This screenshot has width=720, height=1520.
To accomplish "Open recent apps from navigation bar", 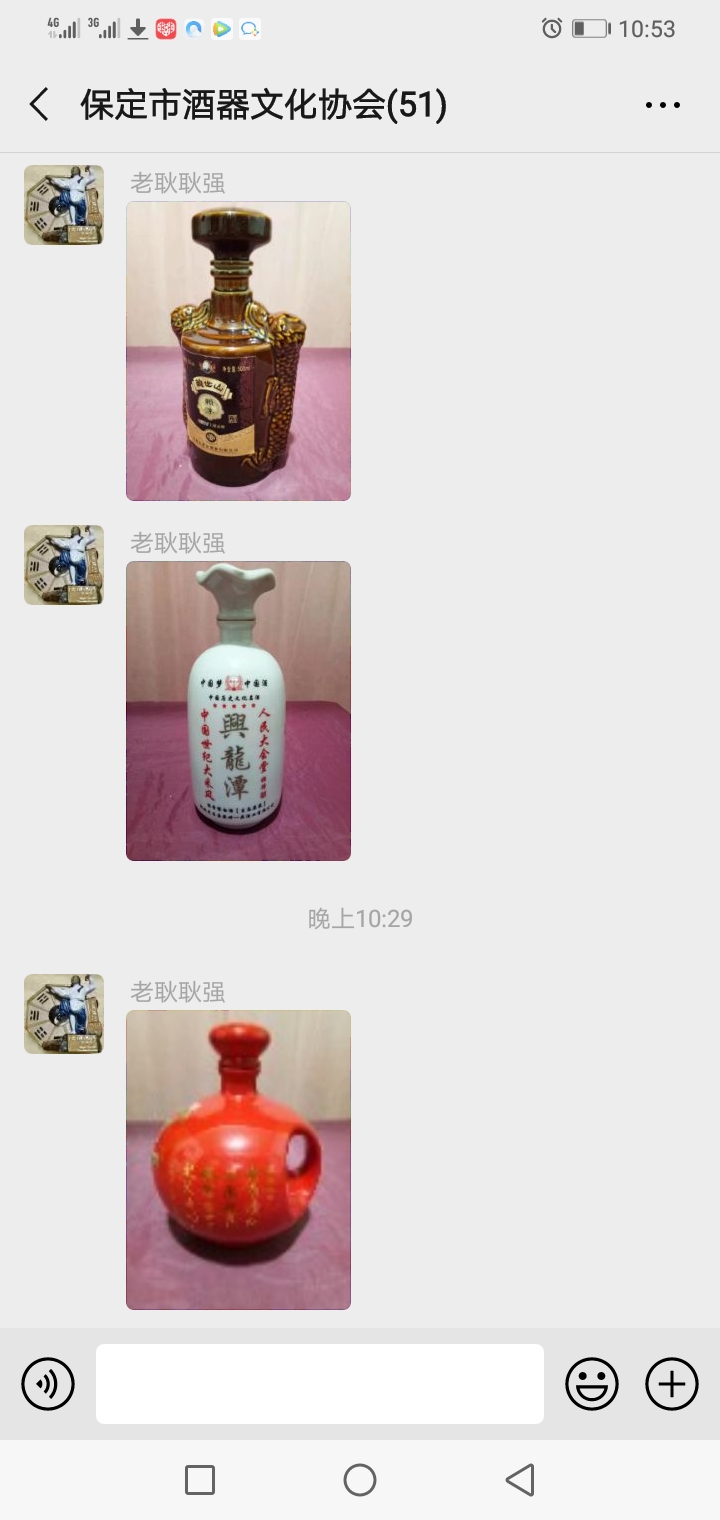I will (200, 1480).
